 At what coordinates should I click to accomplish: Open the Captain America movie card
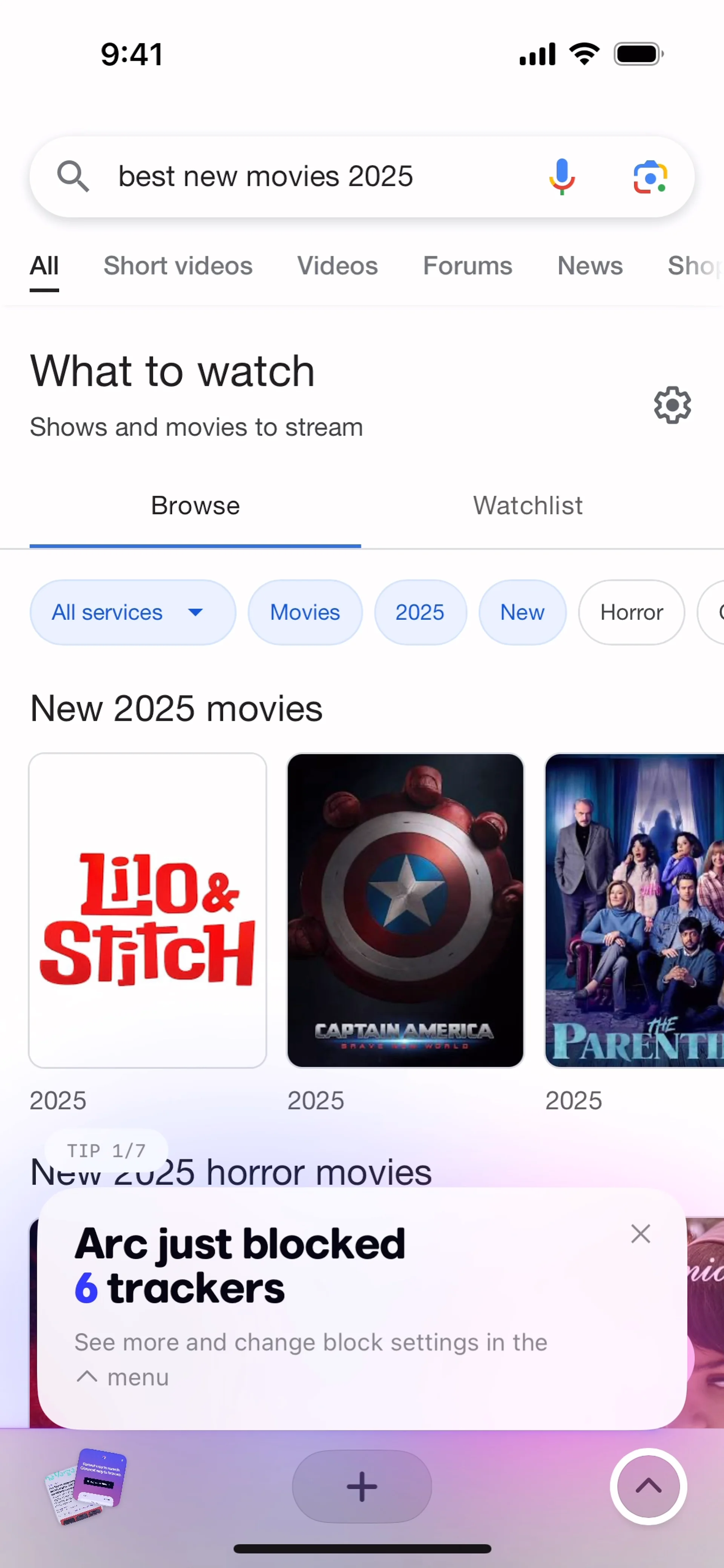[x=405, y=910]
